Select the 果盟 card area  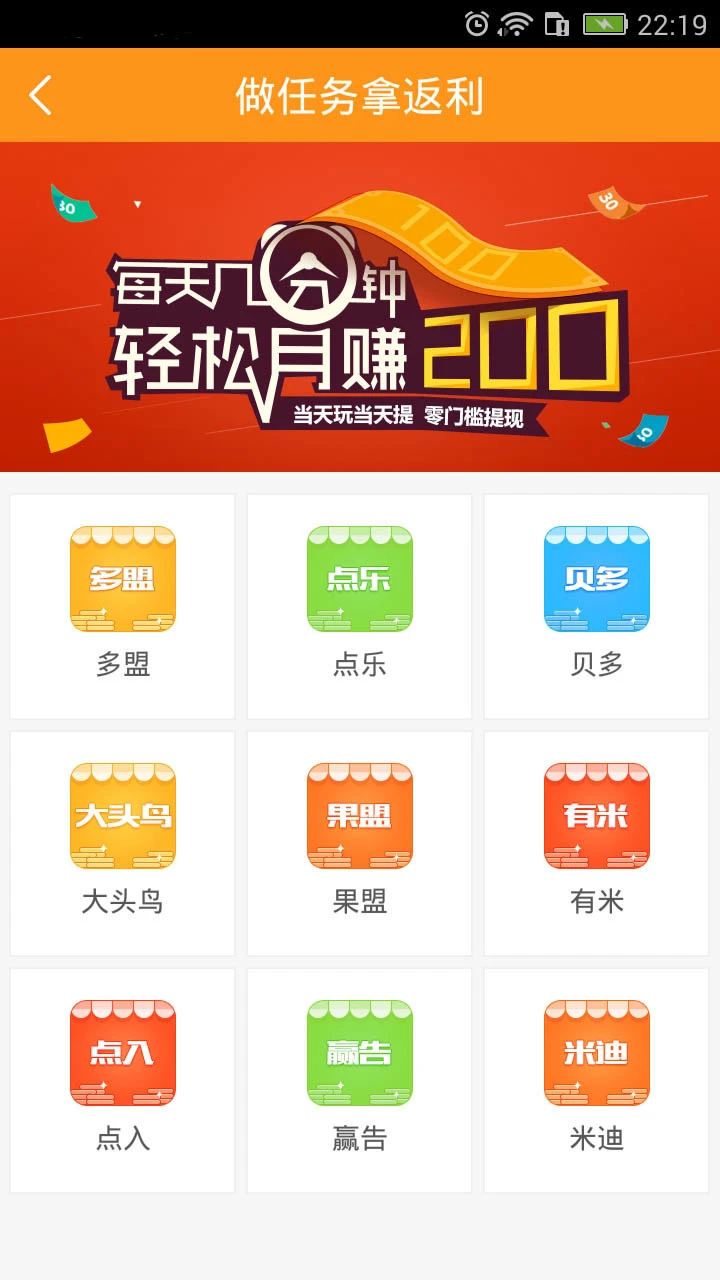point(359,843)
